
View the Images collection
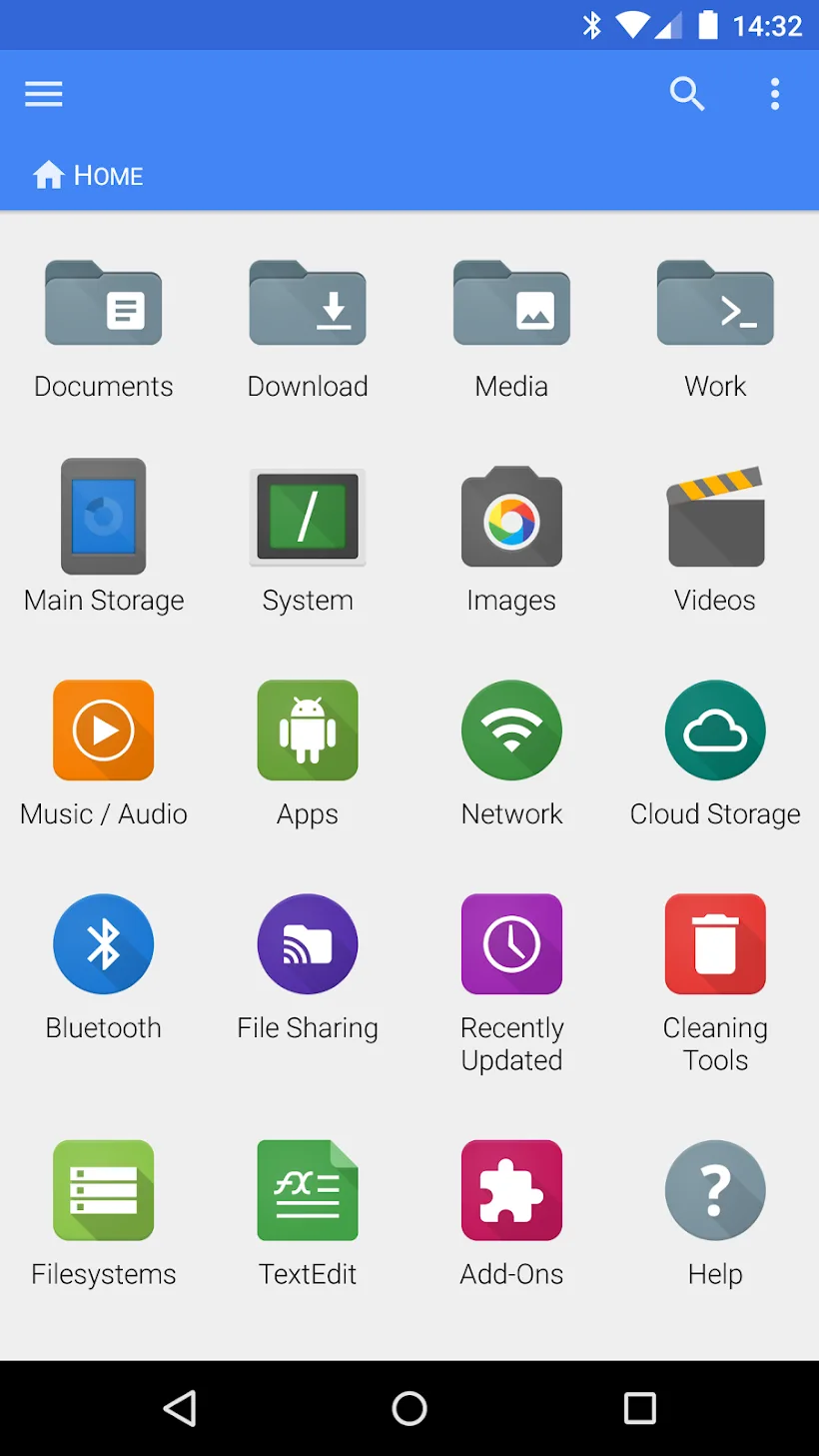point(511,517)
